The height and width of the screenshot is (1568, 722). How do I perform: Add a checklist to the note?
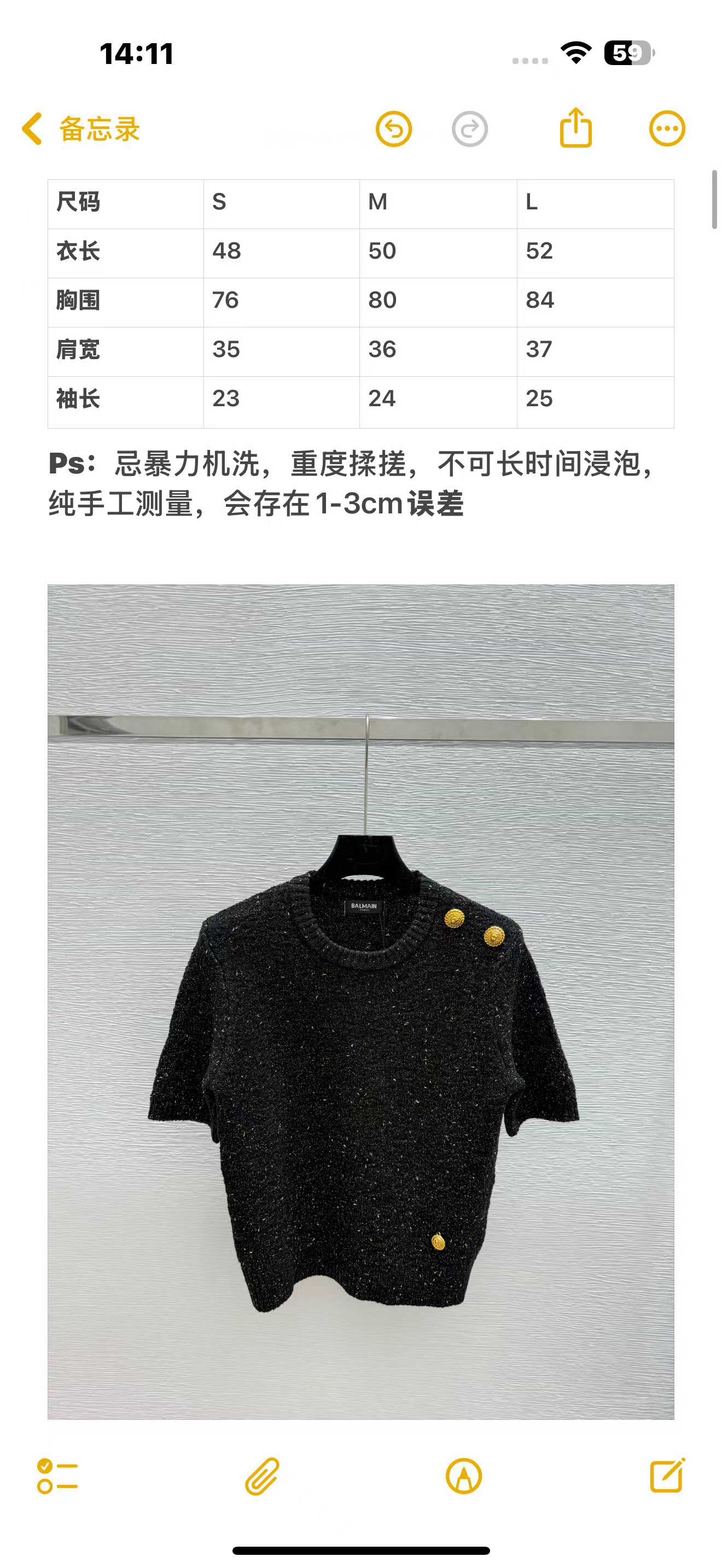coord(57,1476)
